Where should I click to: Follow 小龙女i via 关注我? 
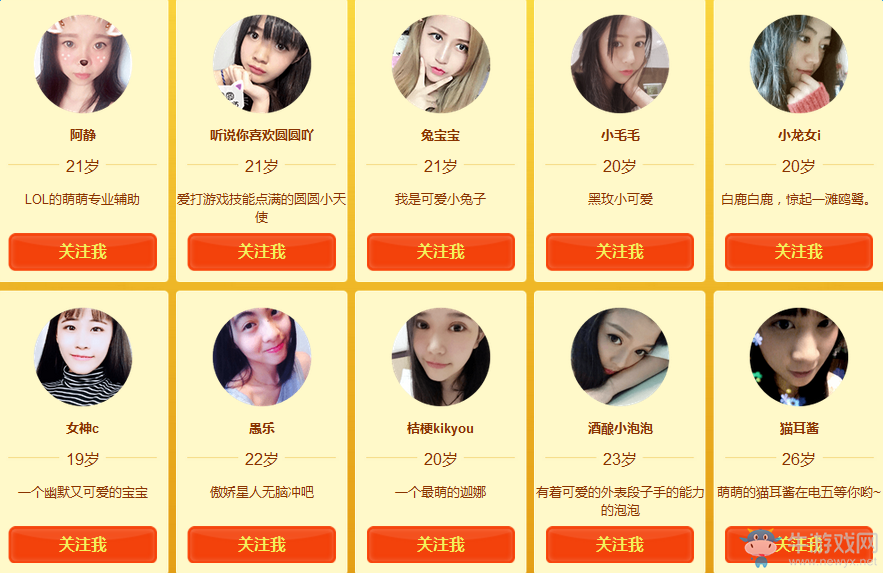(x=799, y=252)
